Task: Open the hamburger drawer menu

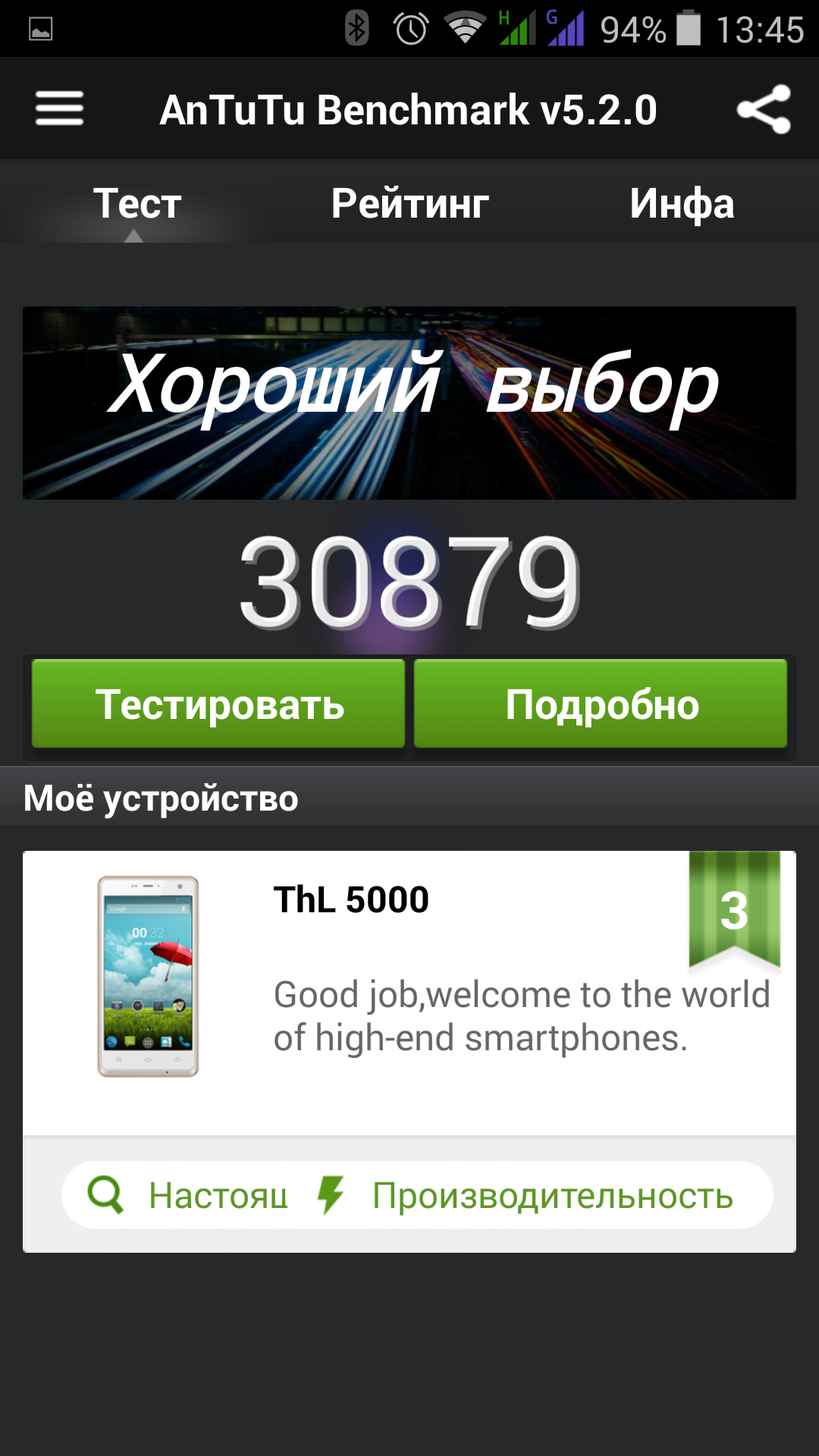Action: click(x=59, y=108)
